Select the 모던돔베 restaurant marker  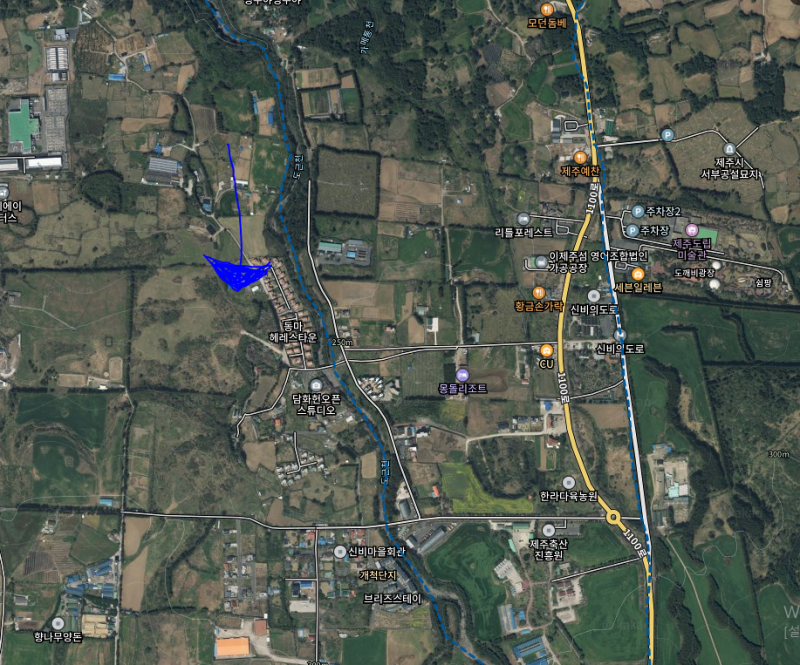548,8
